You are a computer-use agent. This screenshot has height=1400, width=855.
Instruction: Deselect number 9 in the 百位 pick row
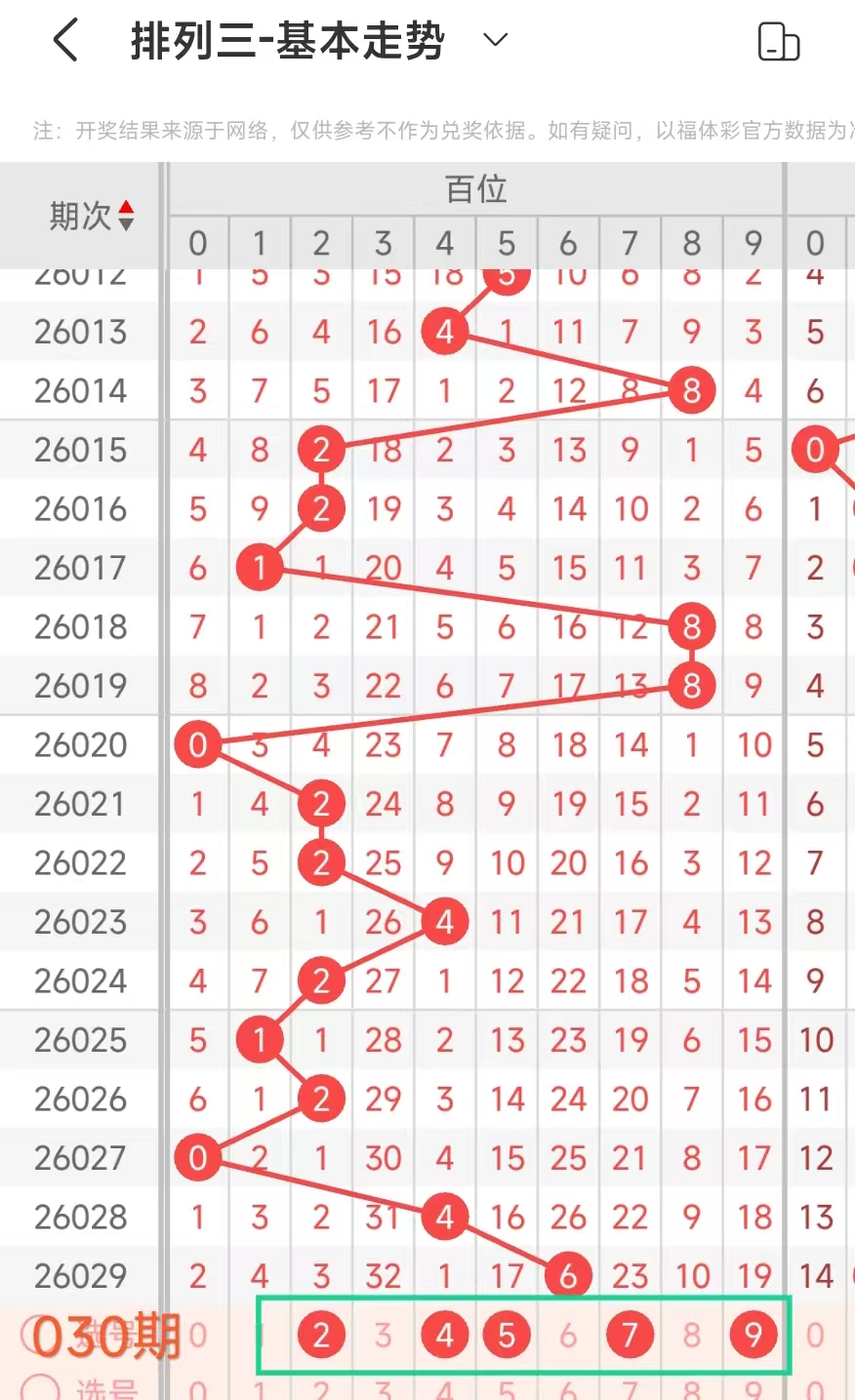(x=753, y=1335)
